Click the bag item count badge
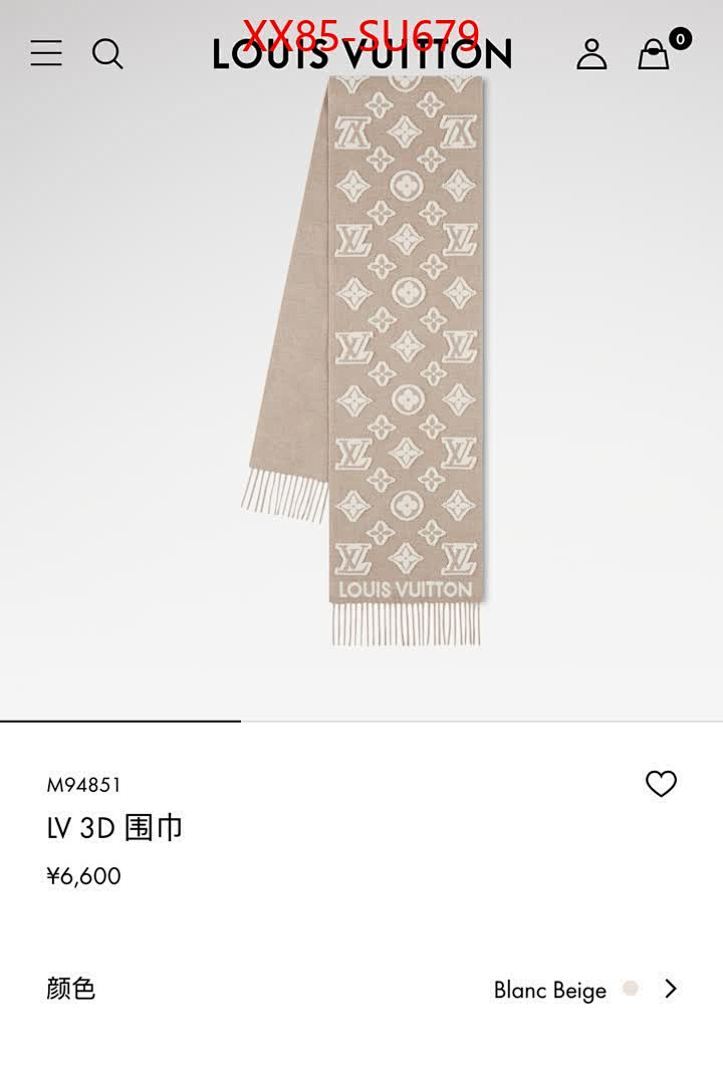 point(679,38)
